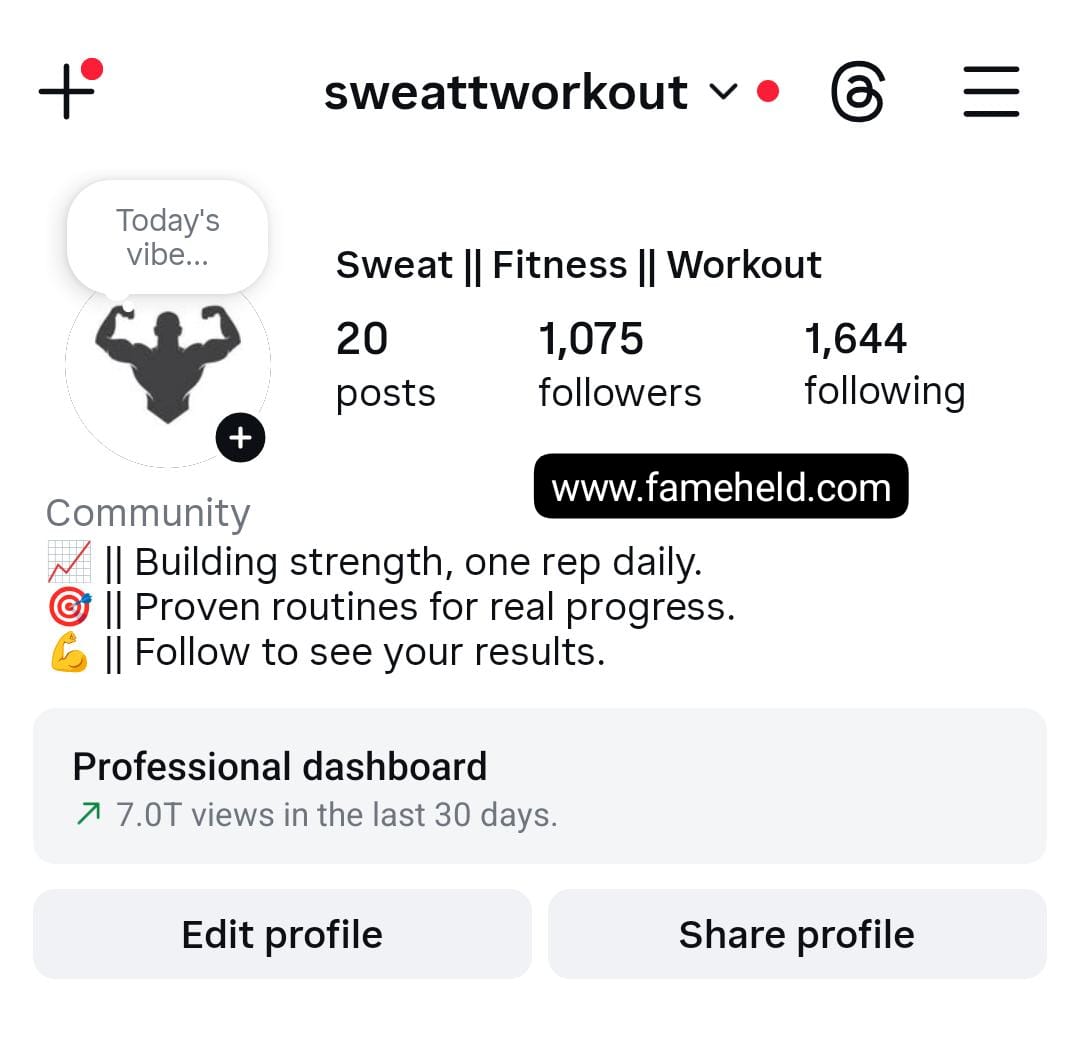Open the hamburger settings menu
1080x1052 pixels.
click(x=990, y=93)
